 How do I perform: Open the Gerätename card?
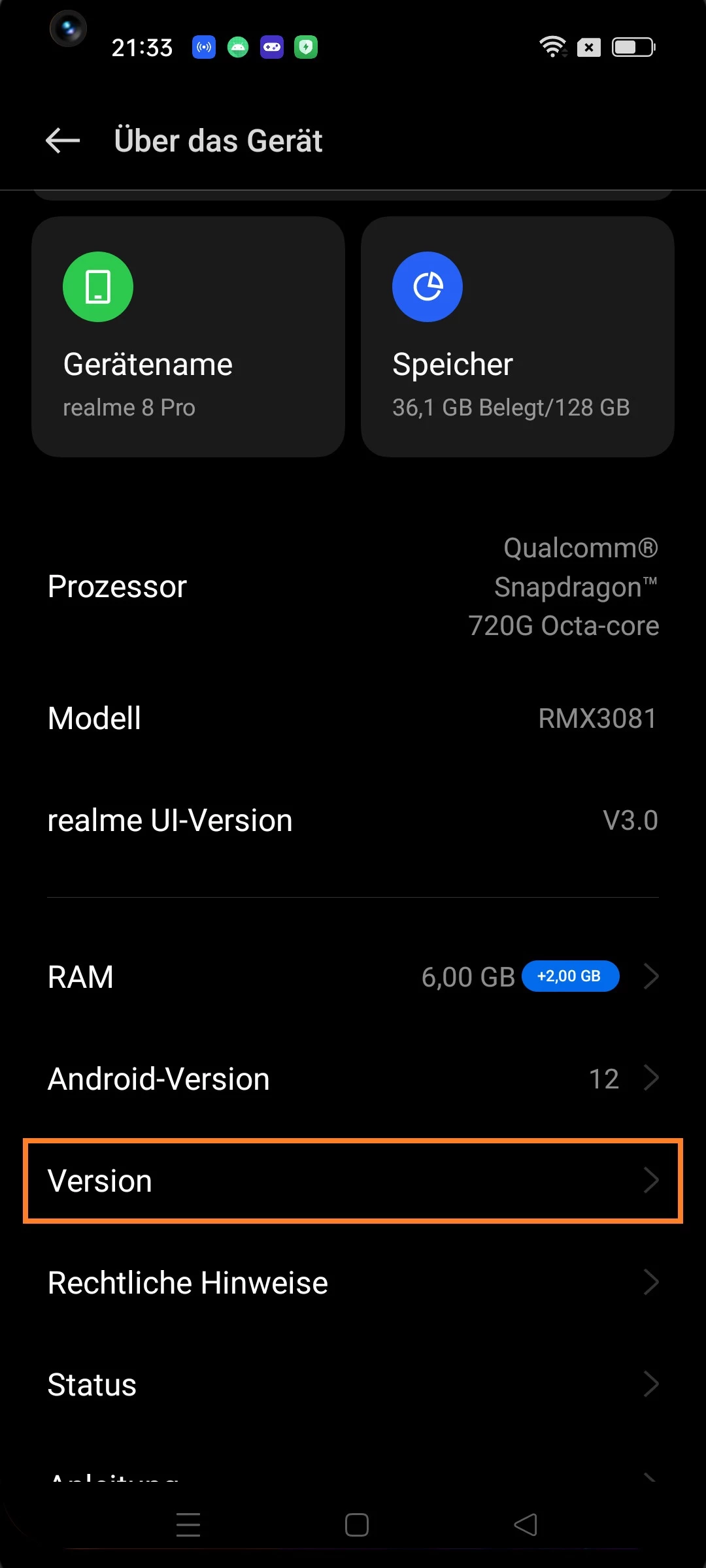pyautogui.click(x=188, y=336)
